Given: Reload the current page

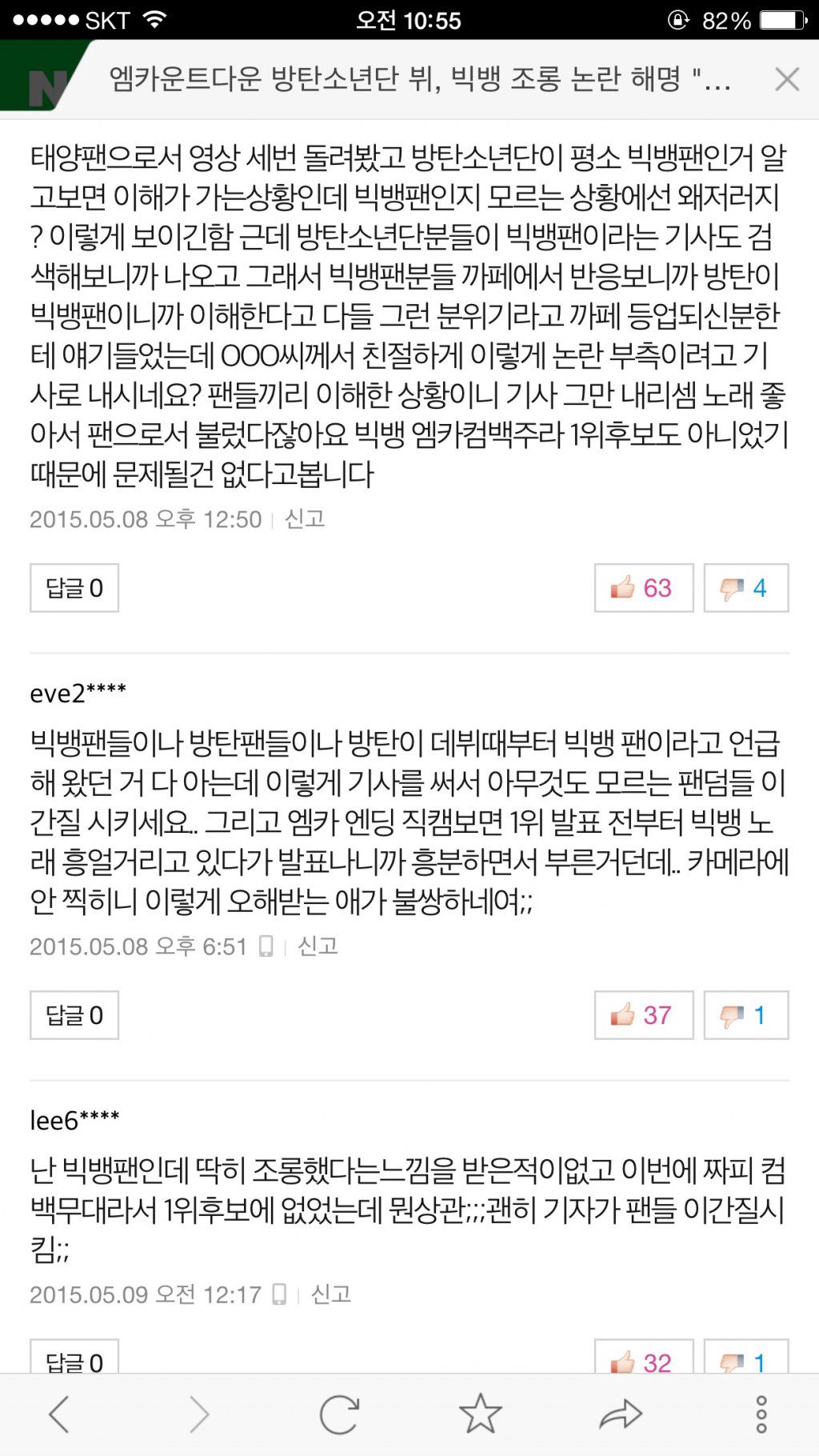Looking at the screenshot, I should (x=339, y=1414).
